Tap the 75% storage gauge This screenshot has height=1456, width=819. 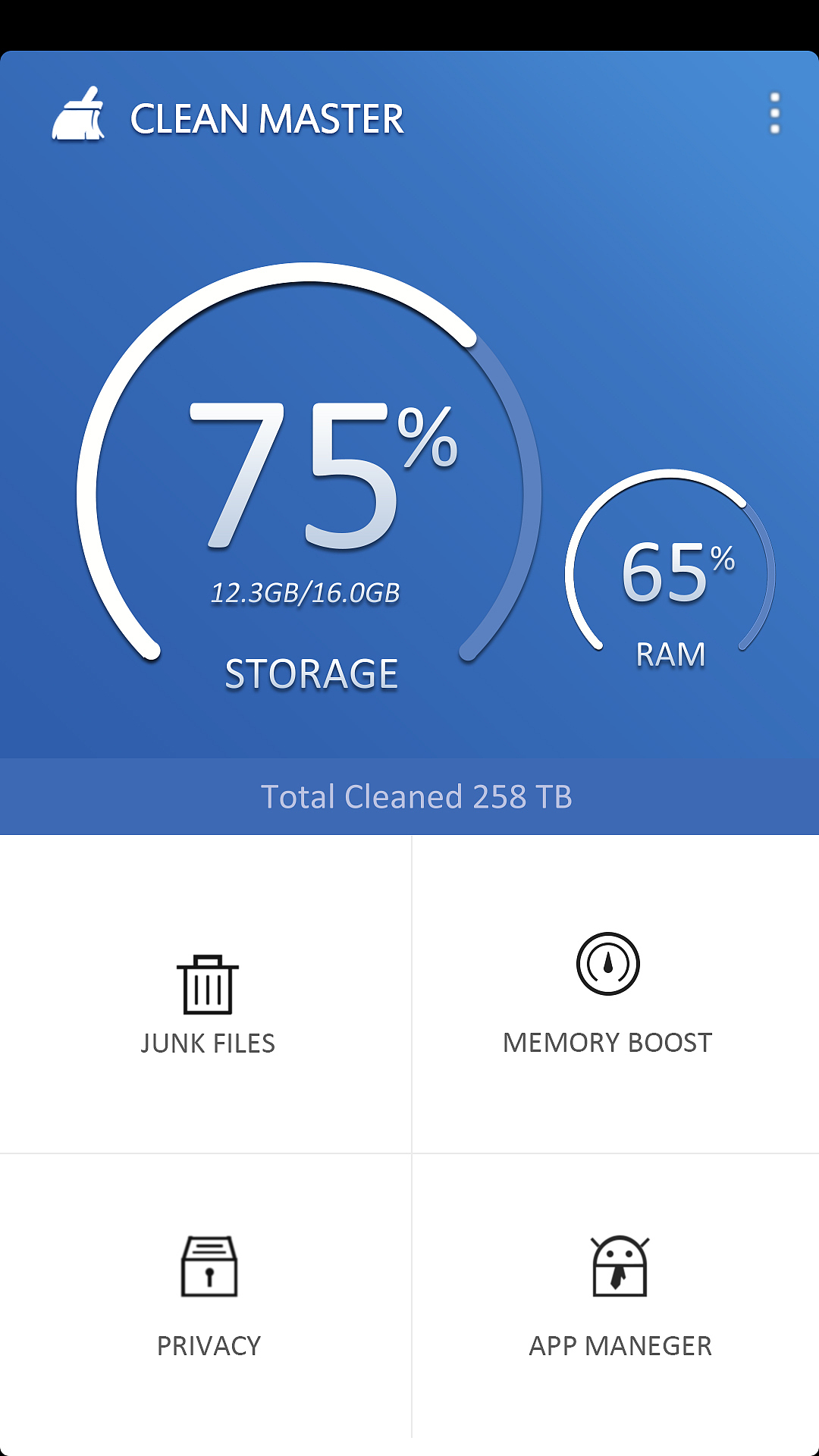coord(309,478)
